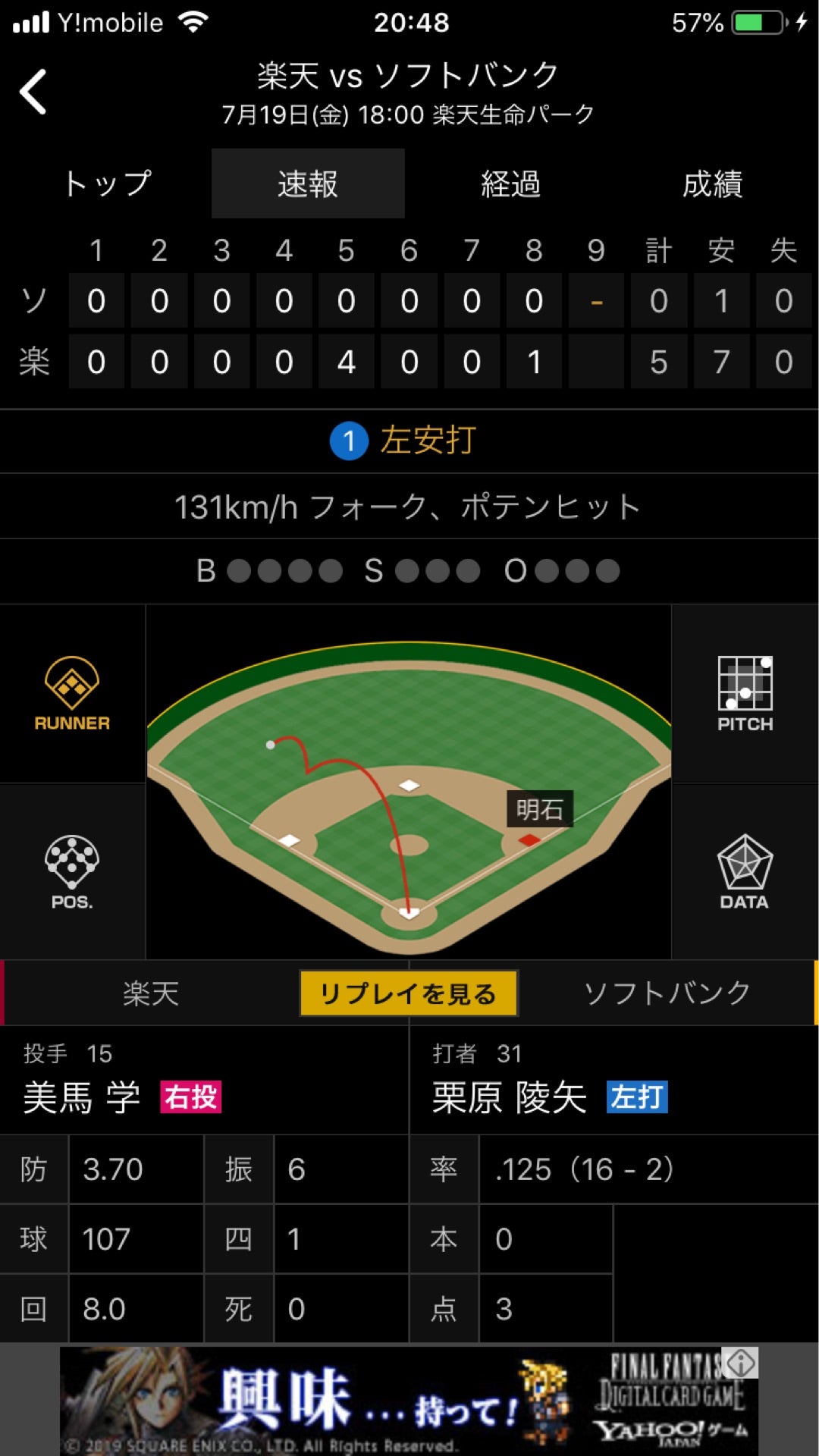Select the ソフトバンク team tab
This screenshot has height=1456, width=819.
(x=667, y=993)
